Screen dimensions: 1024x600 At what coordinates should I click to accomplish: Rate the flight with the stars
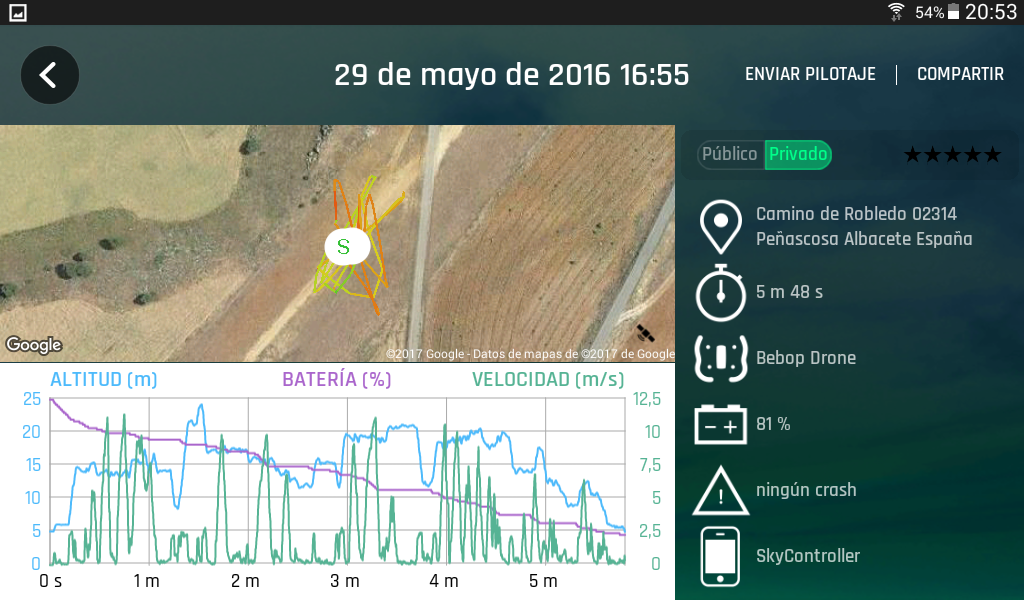tap(952, 155)
